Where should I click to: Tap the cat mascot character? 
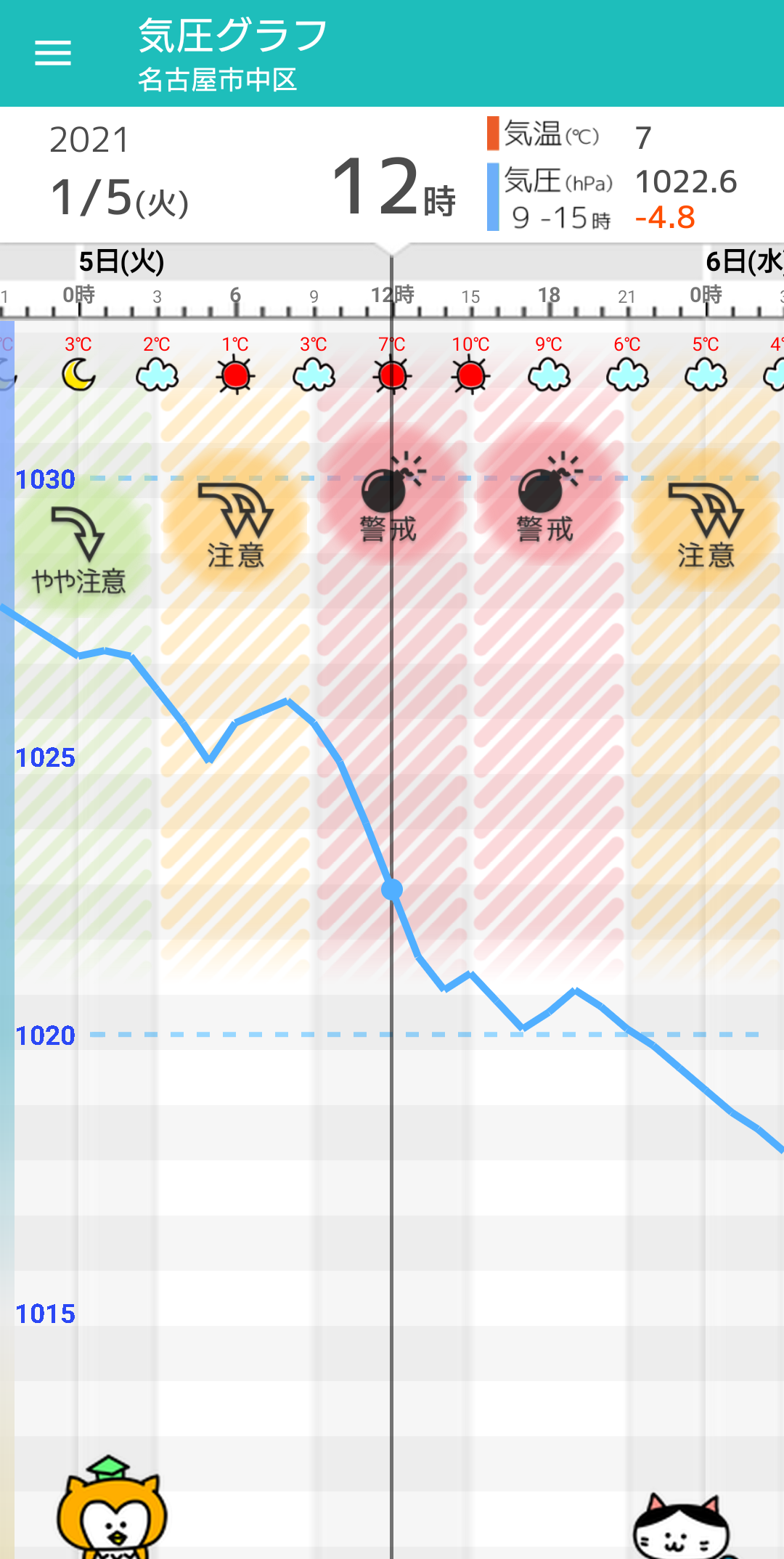point(682,1526)
